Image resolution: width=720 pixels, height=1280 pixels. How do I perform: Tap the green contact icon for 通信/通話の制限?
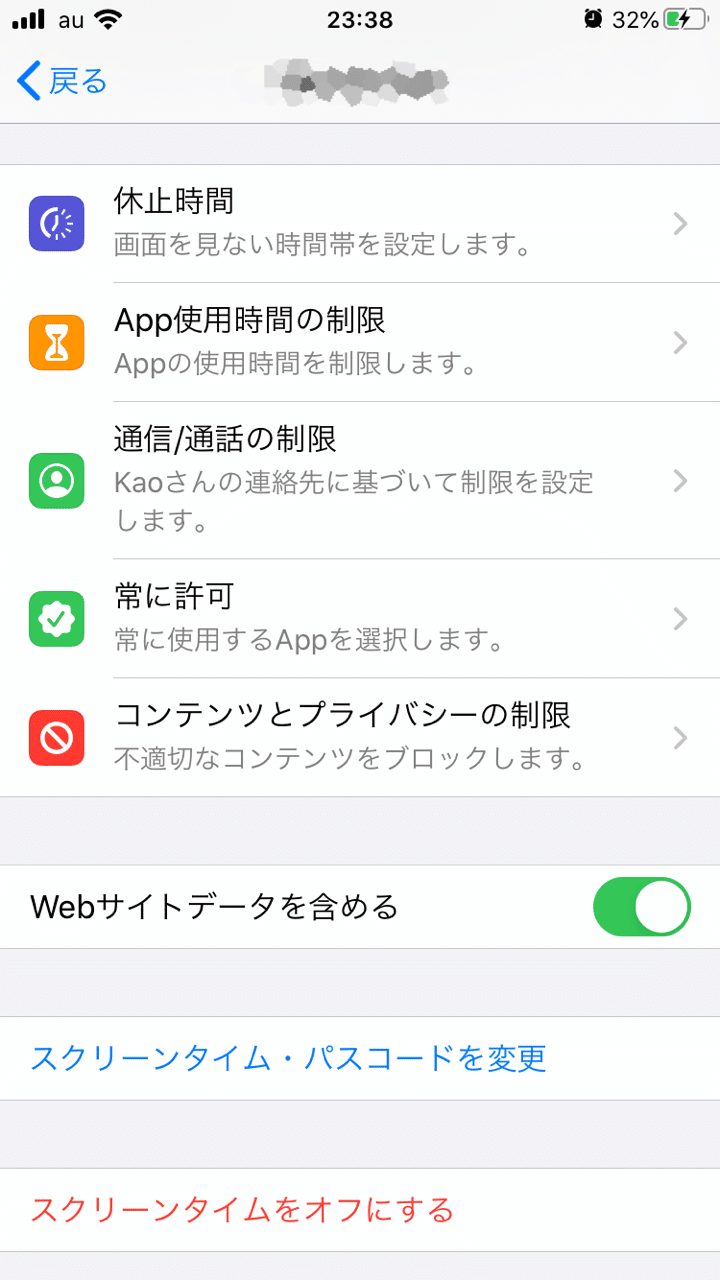click(x=57, y=482)
